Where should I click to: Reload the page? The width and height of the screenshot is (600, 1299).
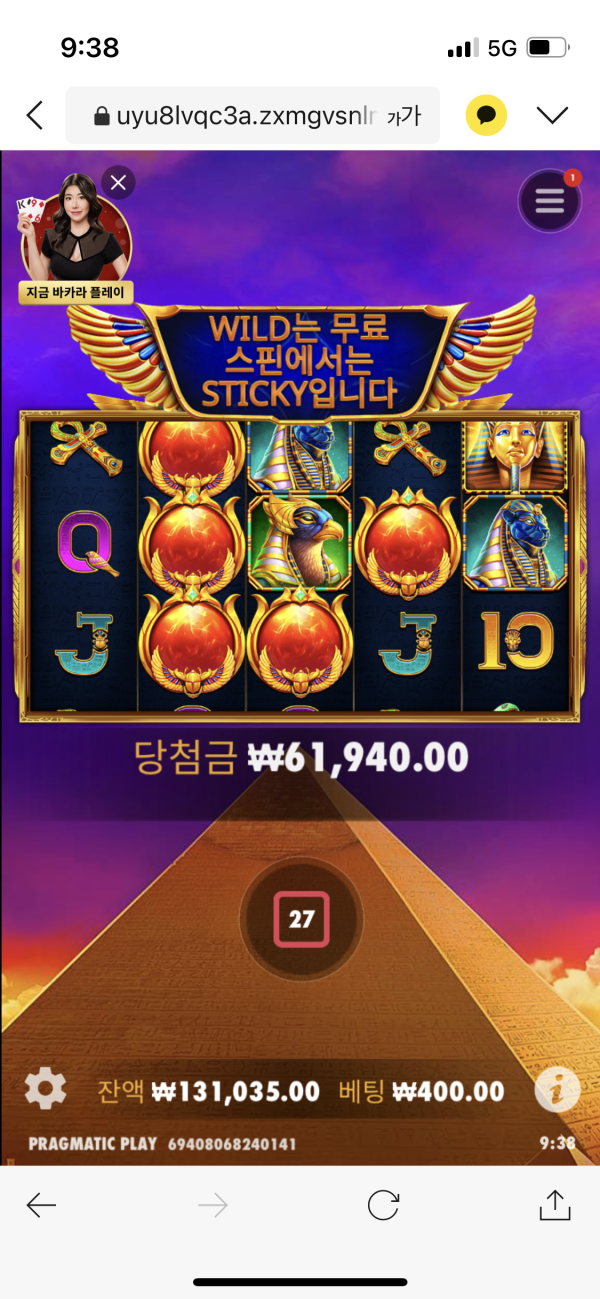point(383,1206)
